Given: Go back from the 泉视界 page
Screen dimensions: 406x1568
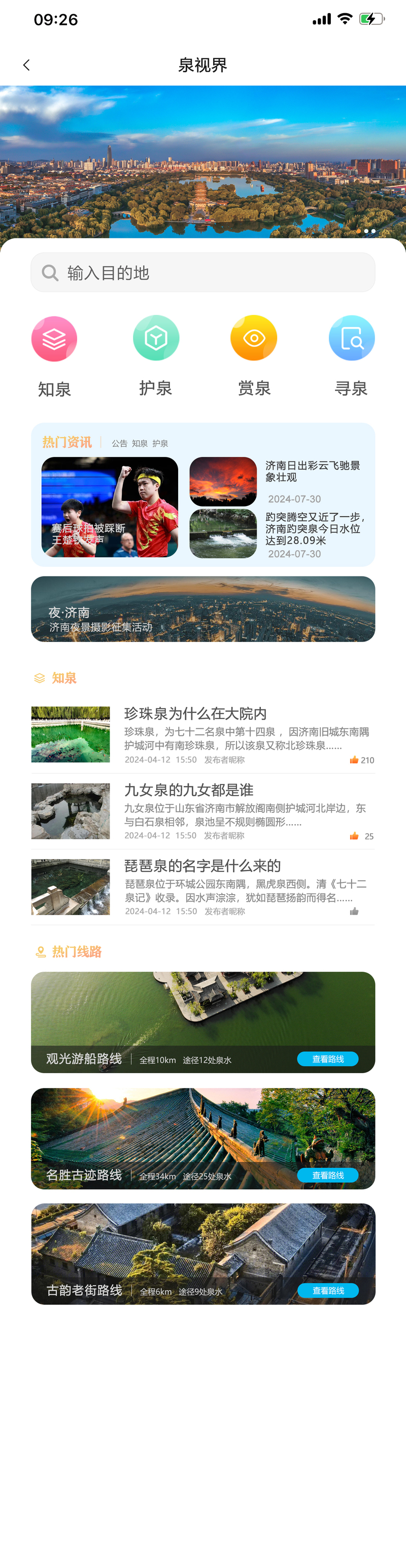Looking at the screenshot, I should (26, 65).
